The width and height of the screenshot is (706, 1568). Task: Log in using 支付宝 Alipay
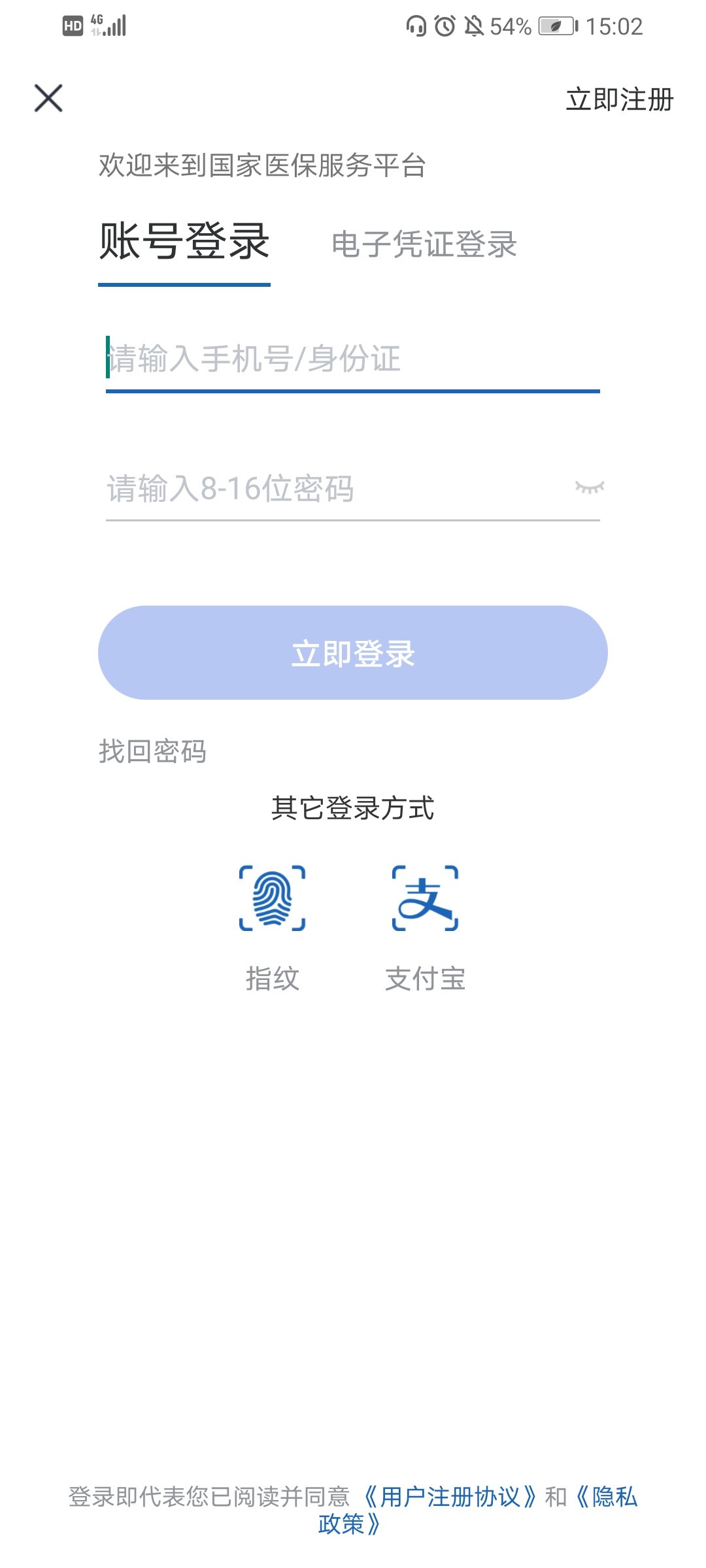click(425, 898)
